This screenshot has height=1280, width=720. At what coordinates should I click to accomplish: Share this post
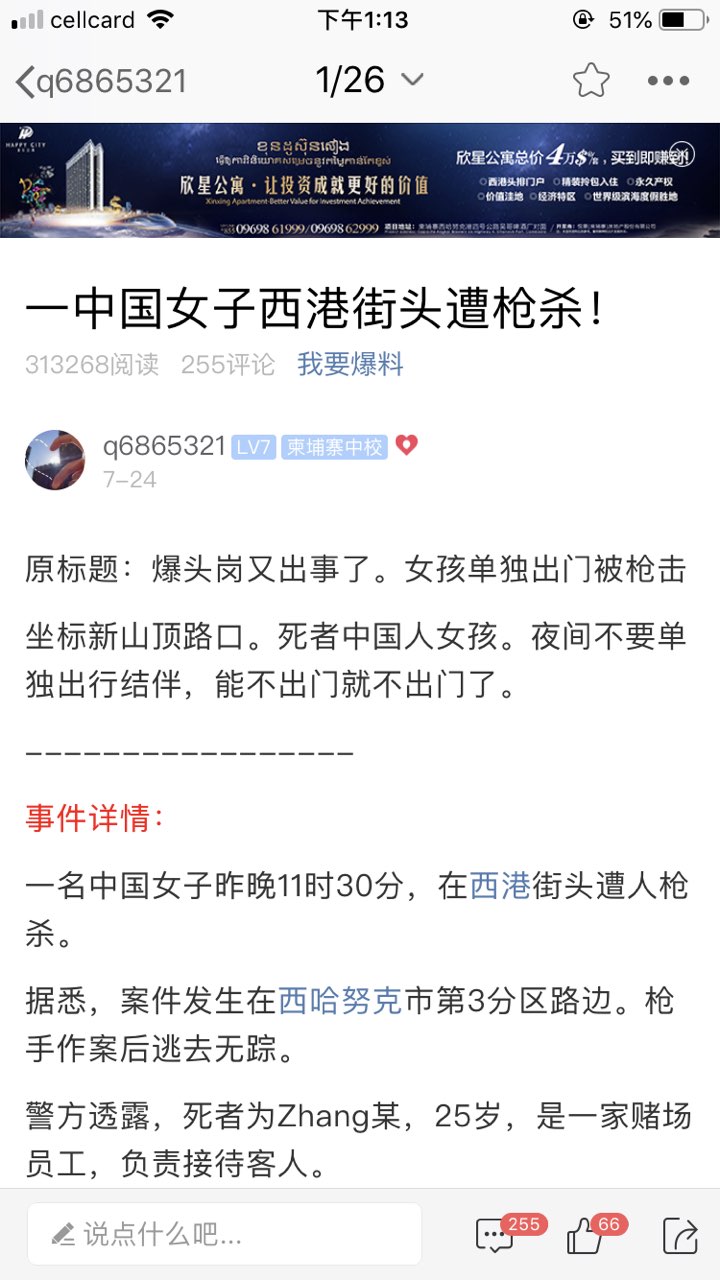(680, 1236)
